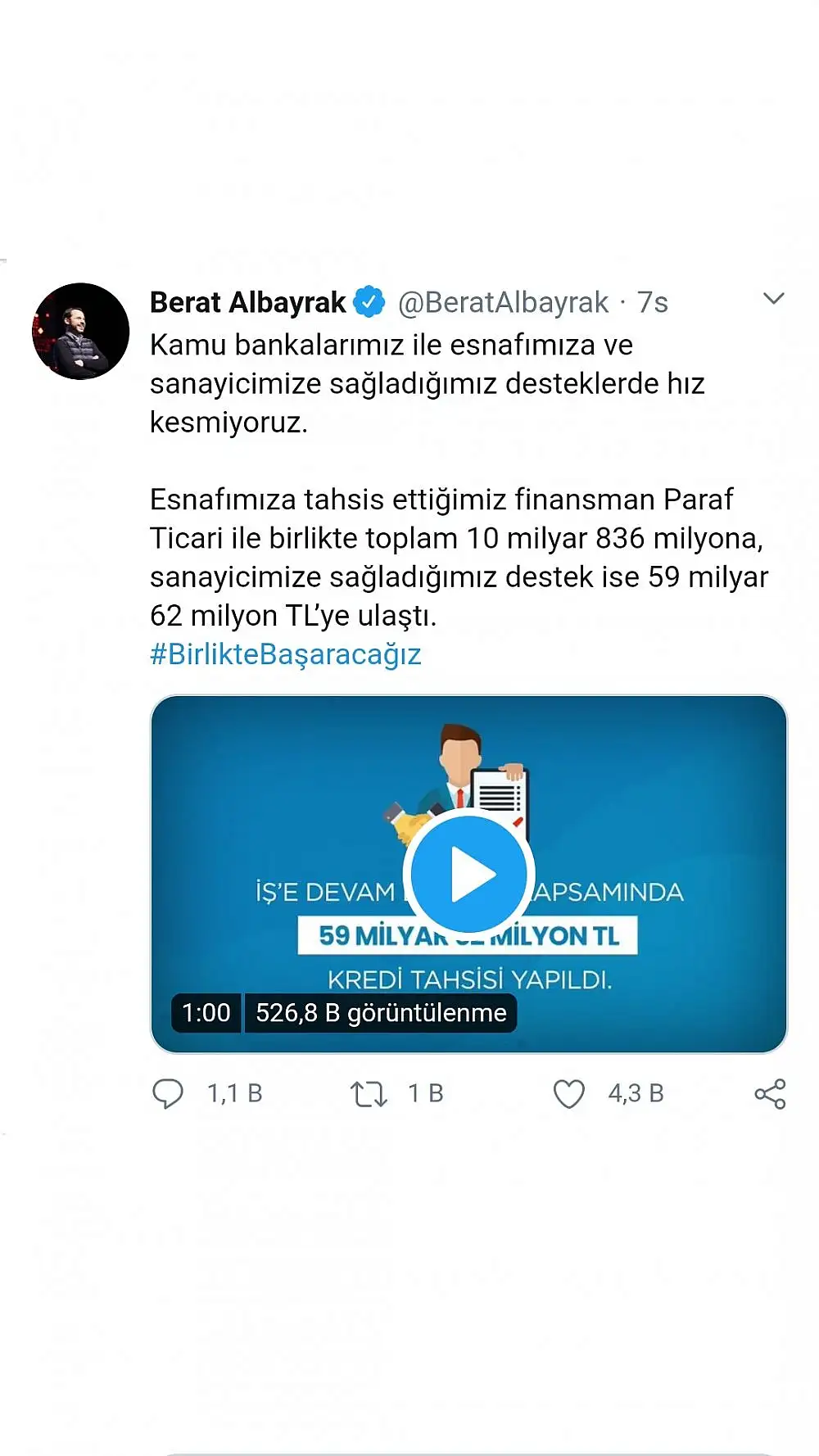Viewport: 819px width, 1456px height.
Task: Open the #BirlikteBaşaracağız hashtag
Action: coord(285,654)
